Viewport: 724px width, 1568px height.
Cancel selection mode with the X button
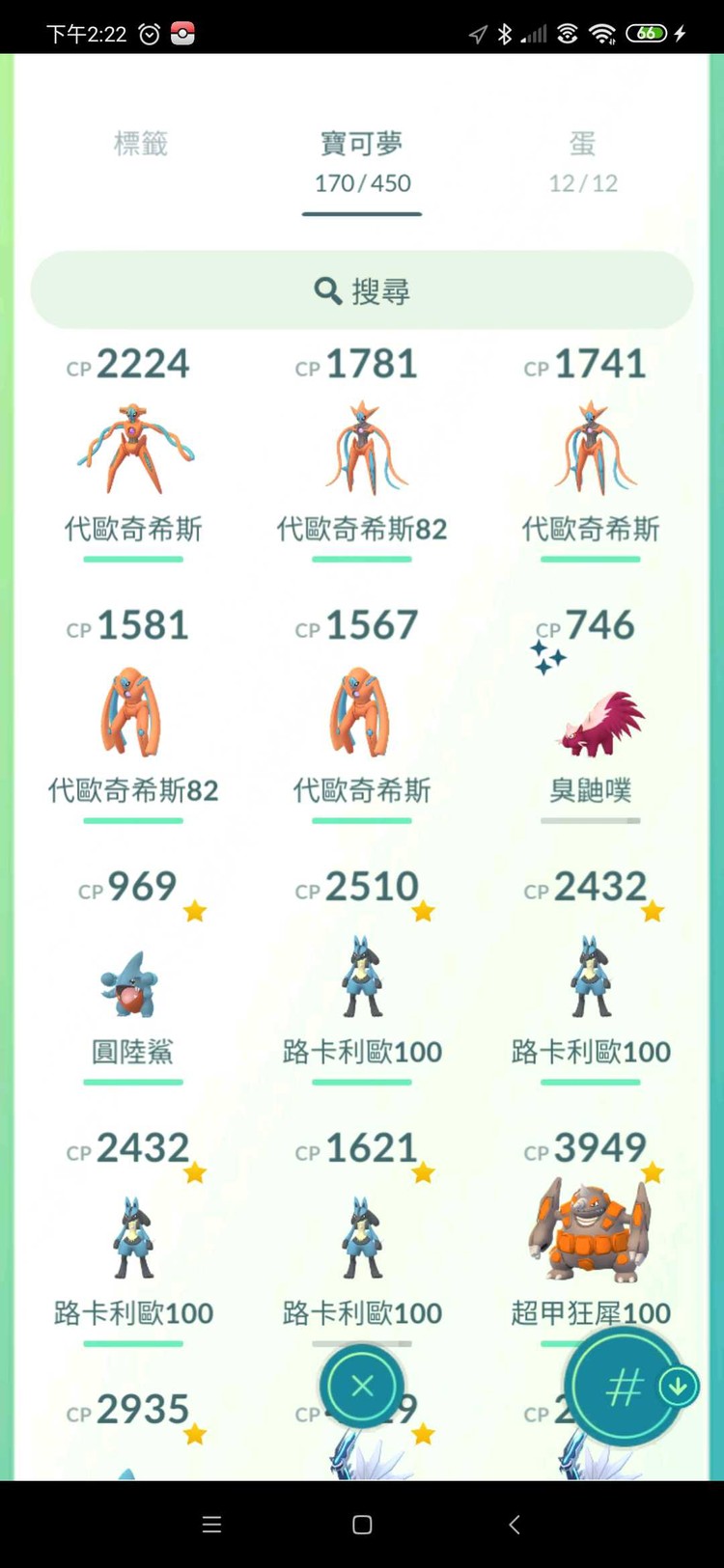tap(361, 1387)
